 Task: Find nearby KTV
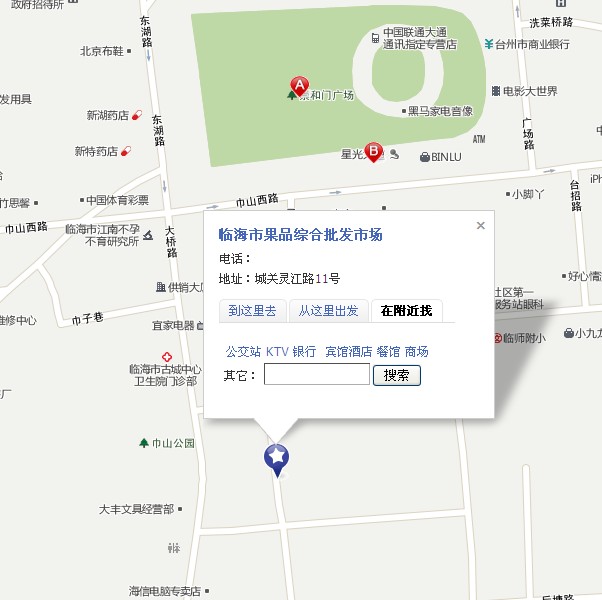click(x=276, y=352)
